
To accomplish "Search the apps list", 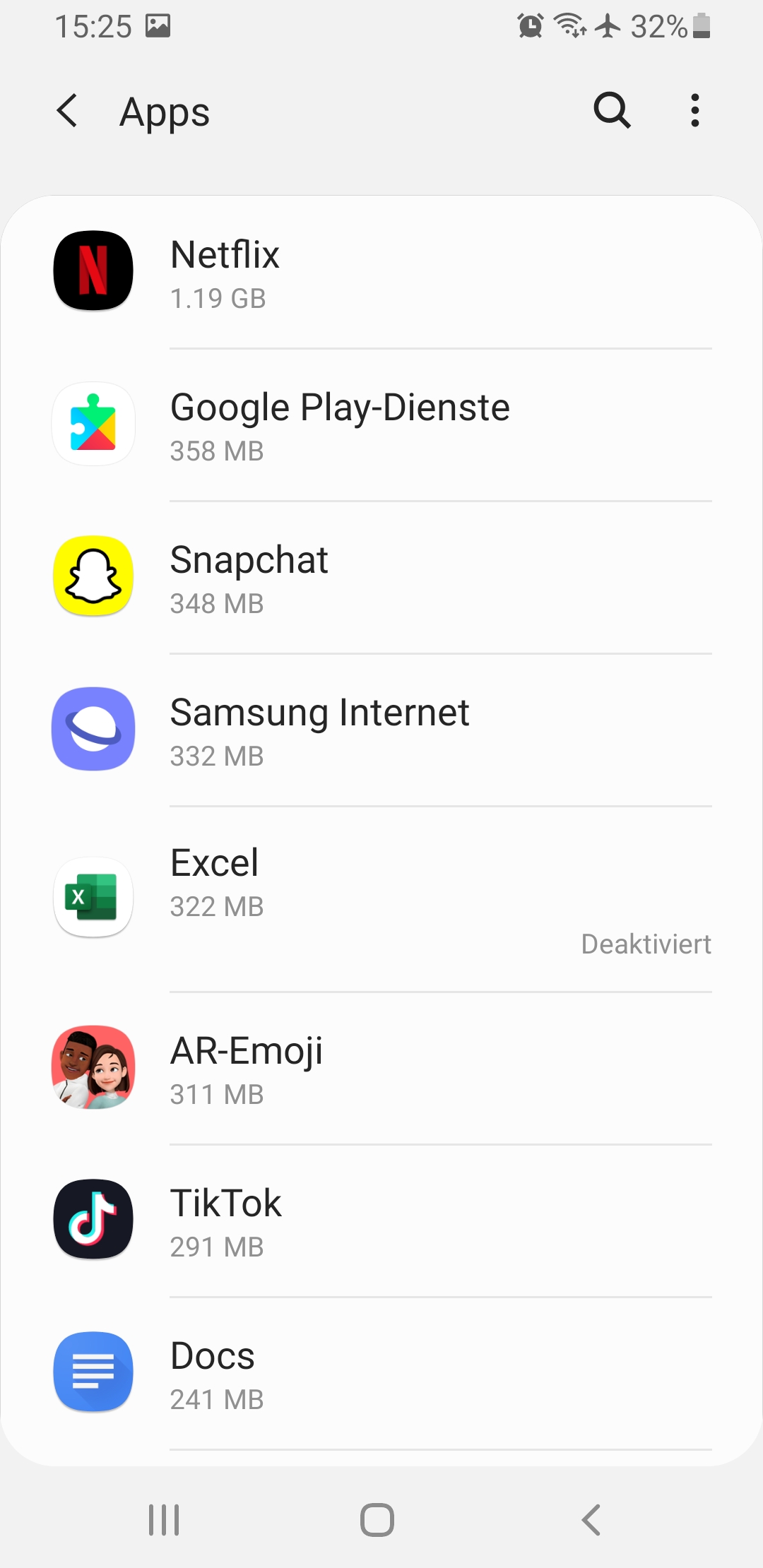I will (x=612, y=110).
